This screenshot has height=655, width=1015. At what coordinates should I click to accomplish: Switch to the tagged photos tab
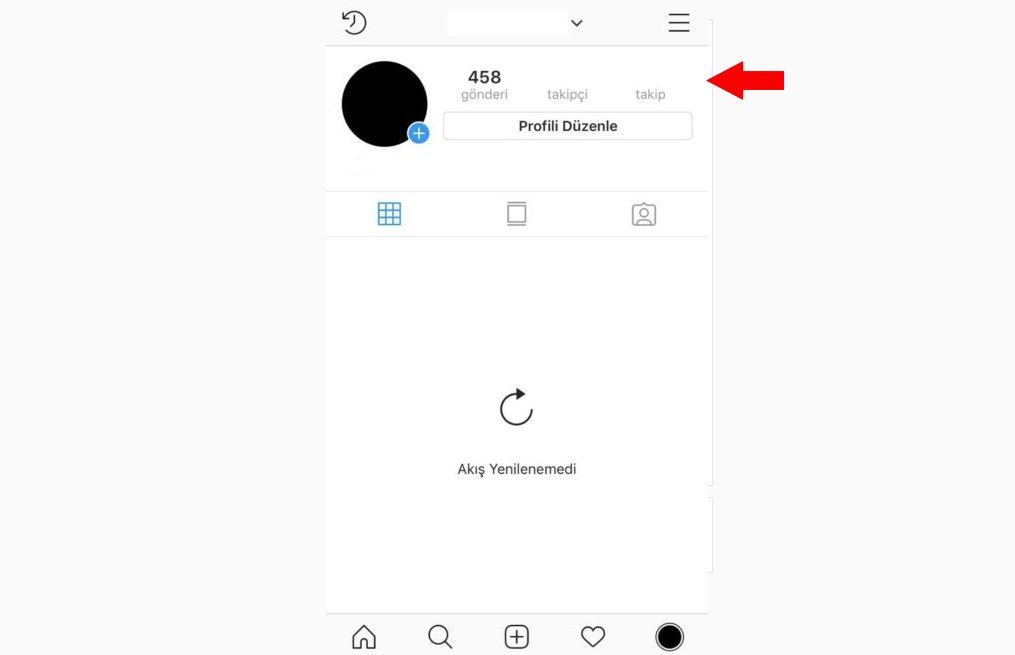pyautogui.click(x=644, y=214)
